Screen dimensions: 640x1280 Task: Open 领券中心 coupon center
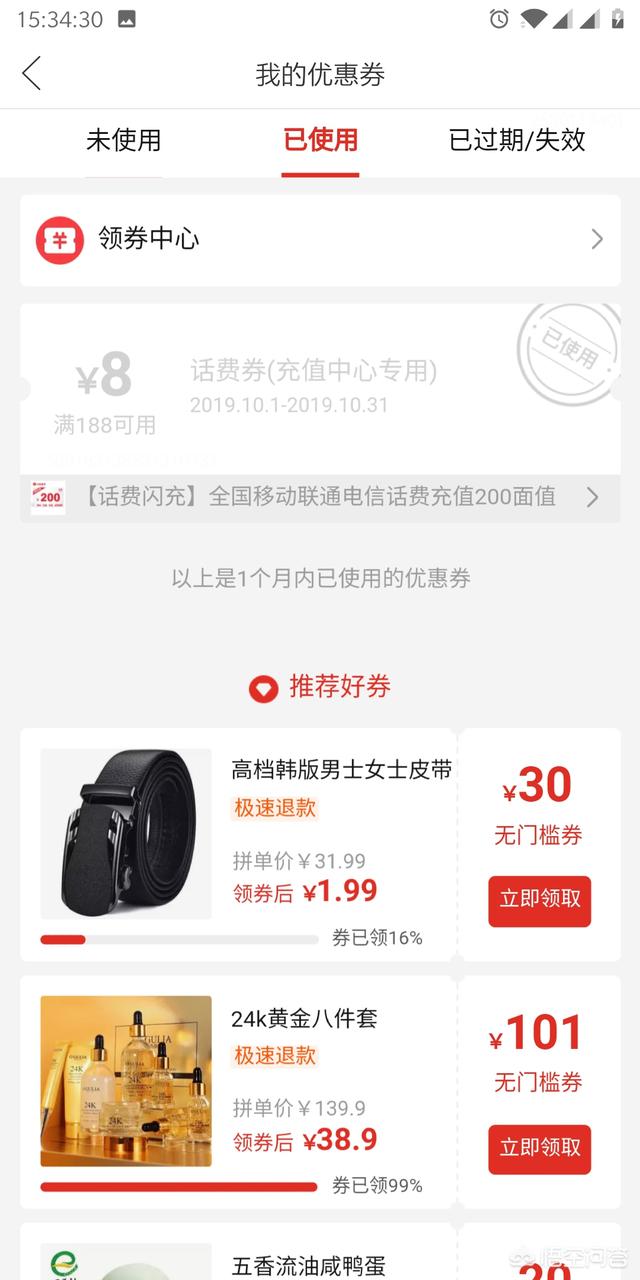[320, 240]
